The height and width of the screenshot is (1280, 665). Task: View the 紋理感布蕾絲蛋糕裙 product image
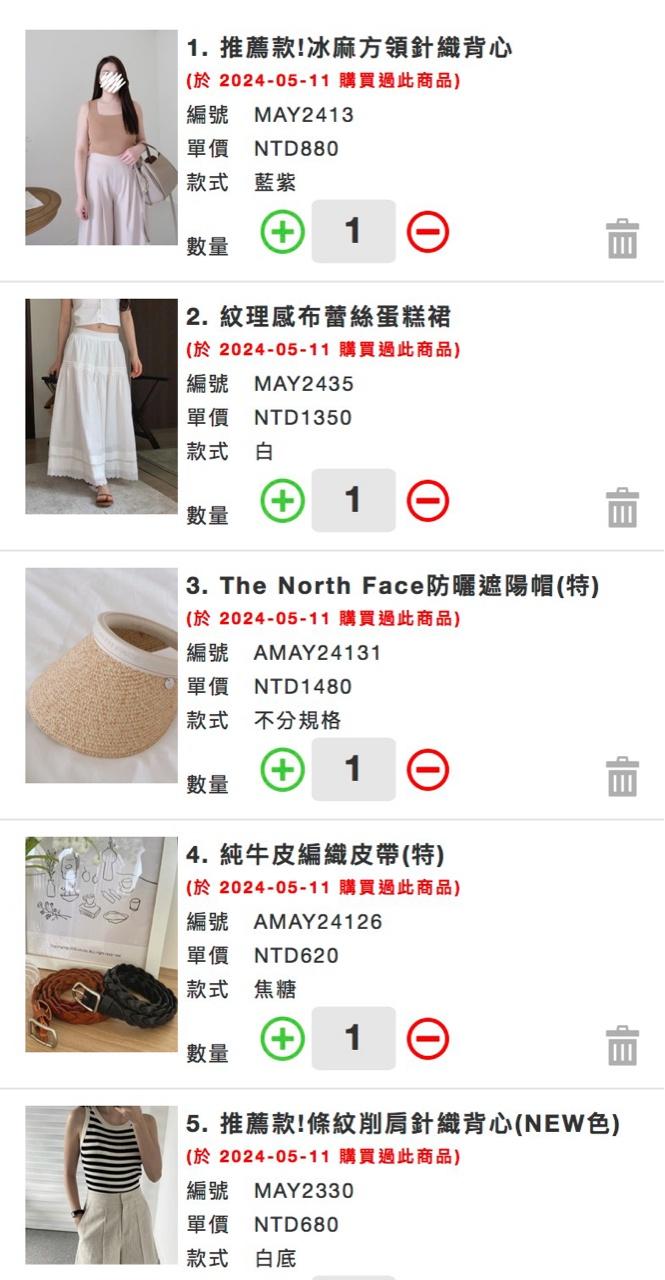[x=101, y=406]
